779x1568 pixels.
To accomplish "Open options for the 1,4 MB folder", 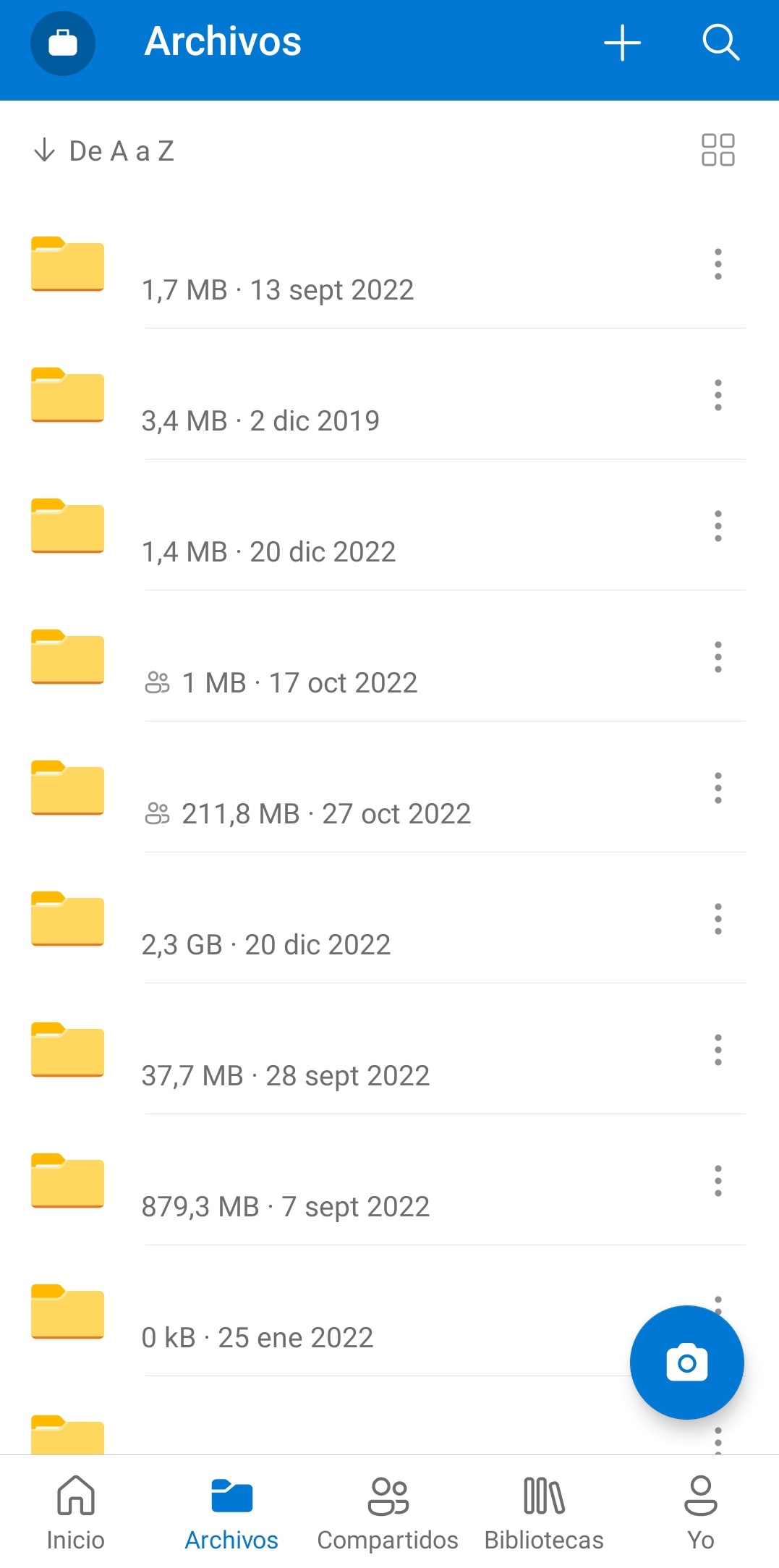I will [718, 526].
